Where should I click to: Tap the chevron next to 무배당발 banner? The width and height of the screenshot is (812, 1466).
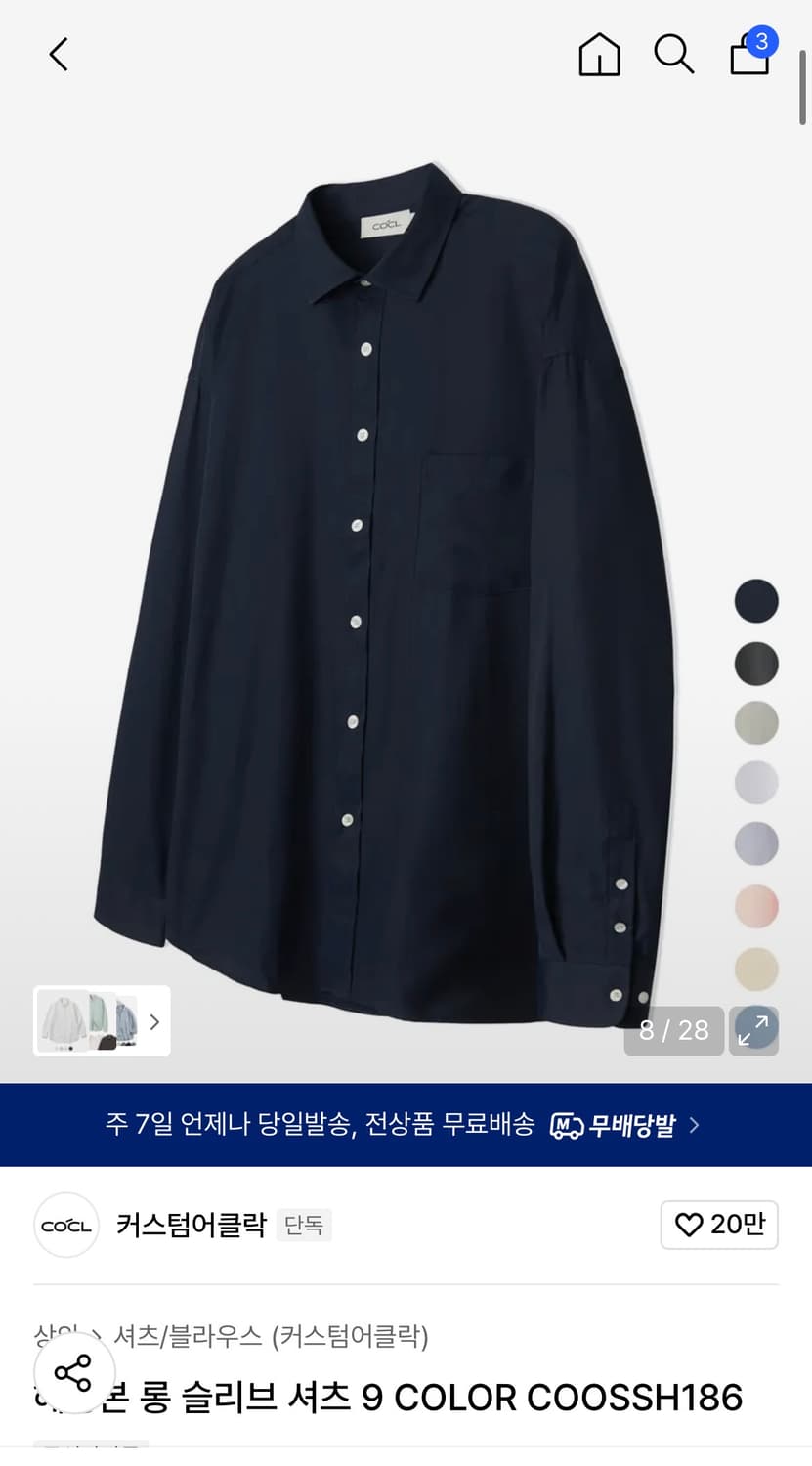click(696, 1125)
